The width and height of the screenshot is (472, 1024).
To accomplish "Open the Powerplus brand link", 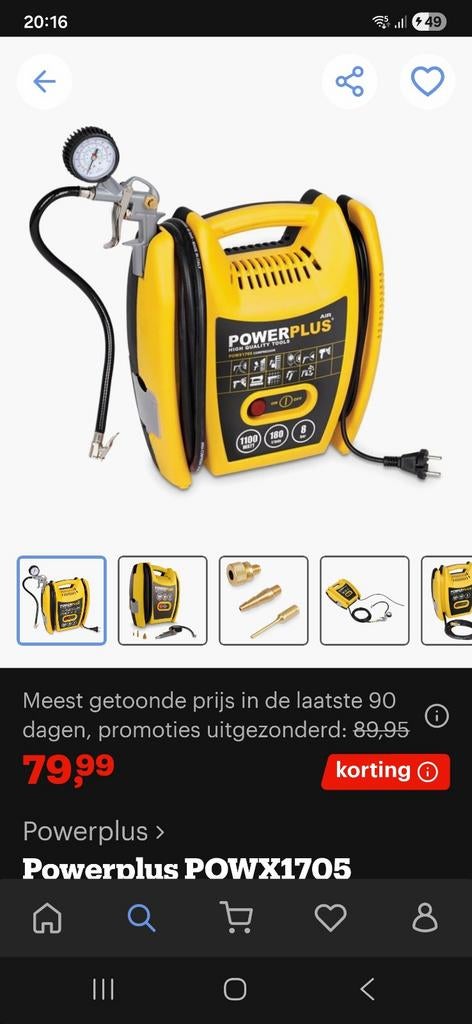I will pyautogui.click(x=93, y=831).
